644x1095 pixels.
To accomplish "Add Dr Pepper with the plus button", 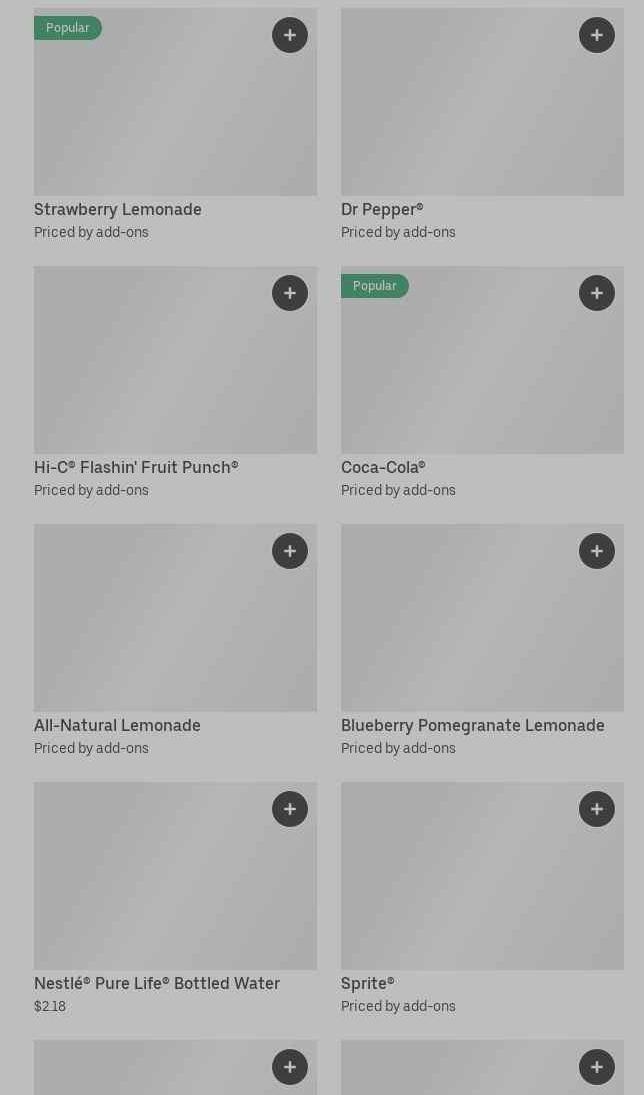I will coord(597,35).
